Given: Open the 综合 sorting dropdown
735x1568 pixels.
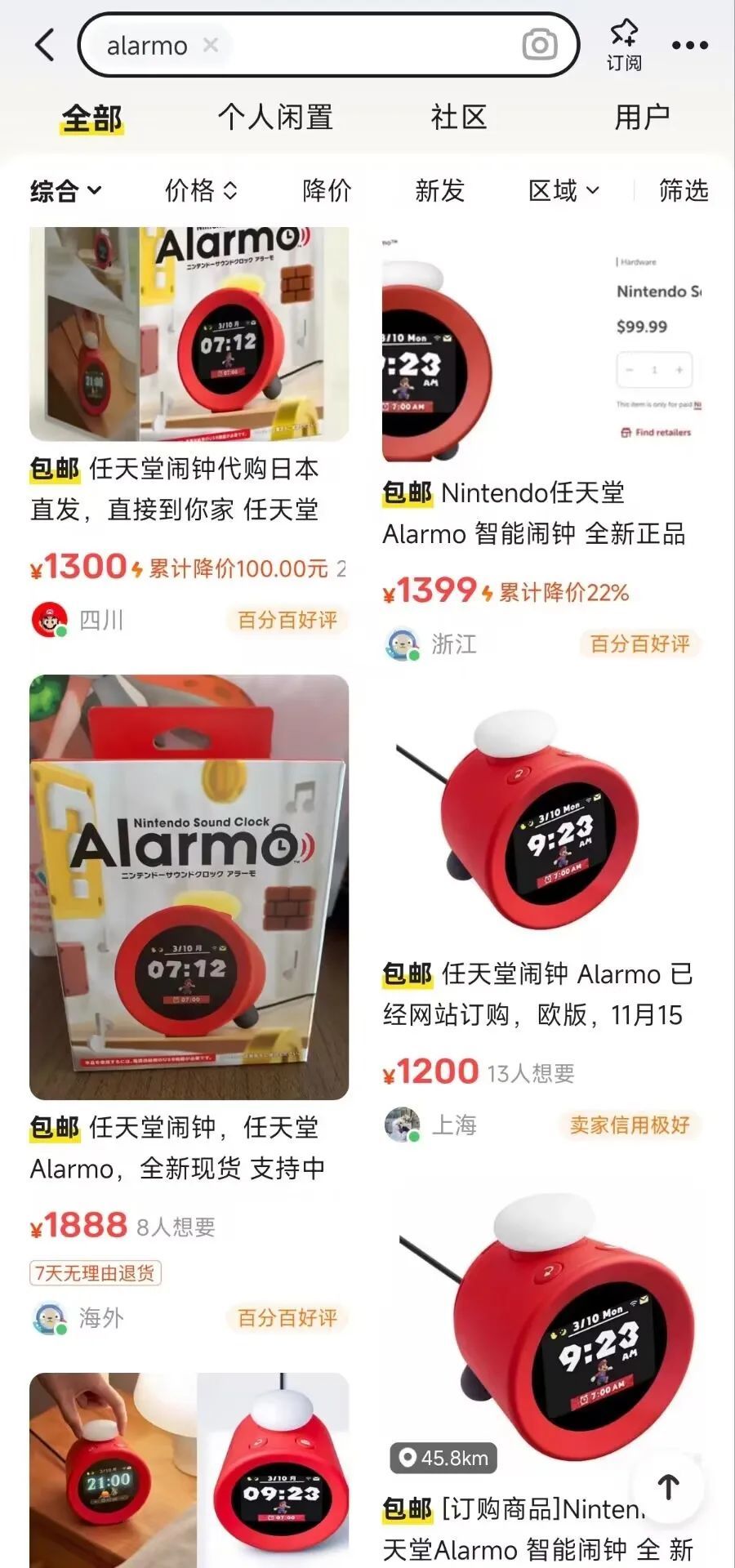Looking at the screenshot, I should (67, 191).
